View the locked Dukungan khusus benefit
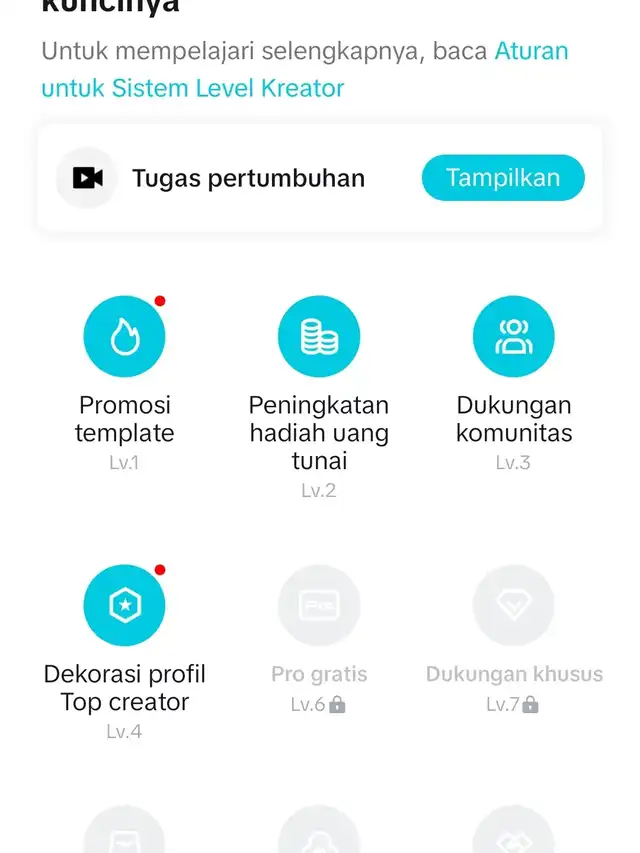This screenshot has height=853, width=640. tap(513, 606)
